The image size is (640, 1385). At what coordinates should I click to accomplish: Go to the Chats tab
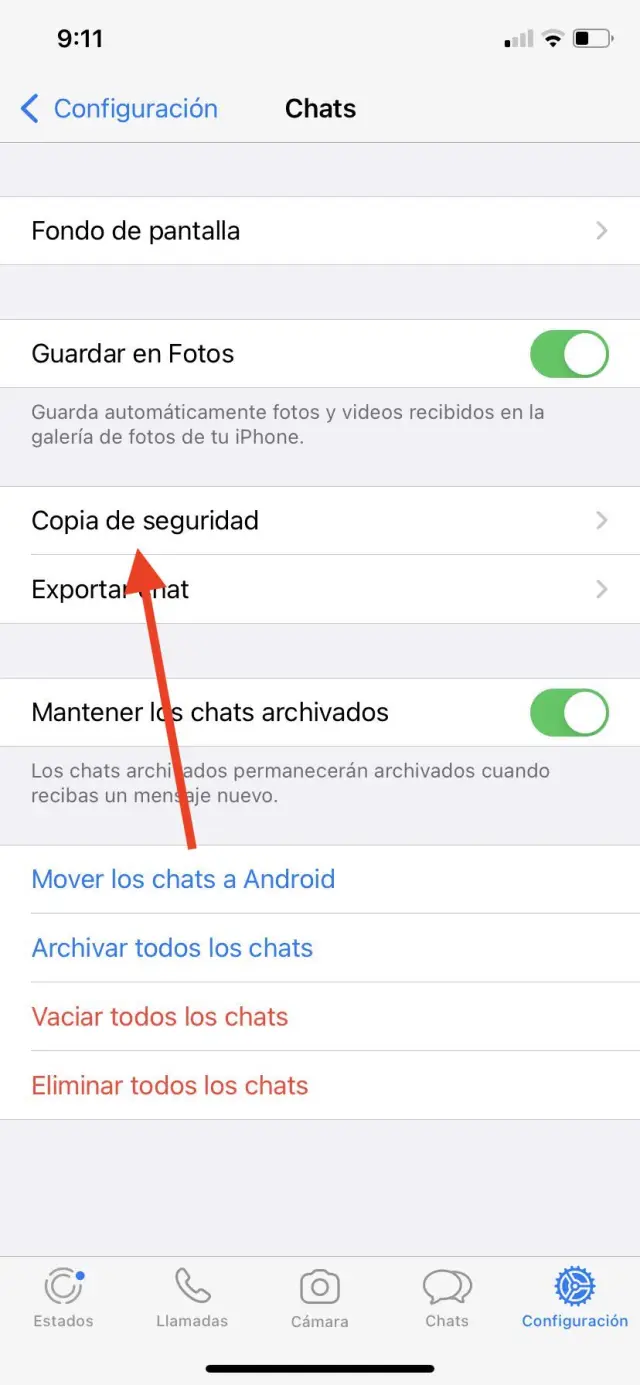(447, 1298)
